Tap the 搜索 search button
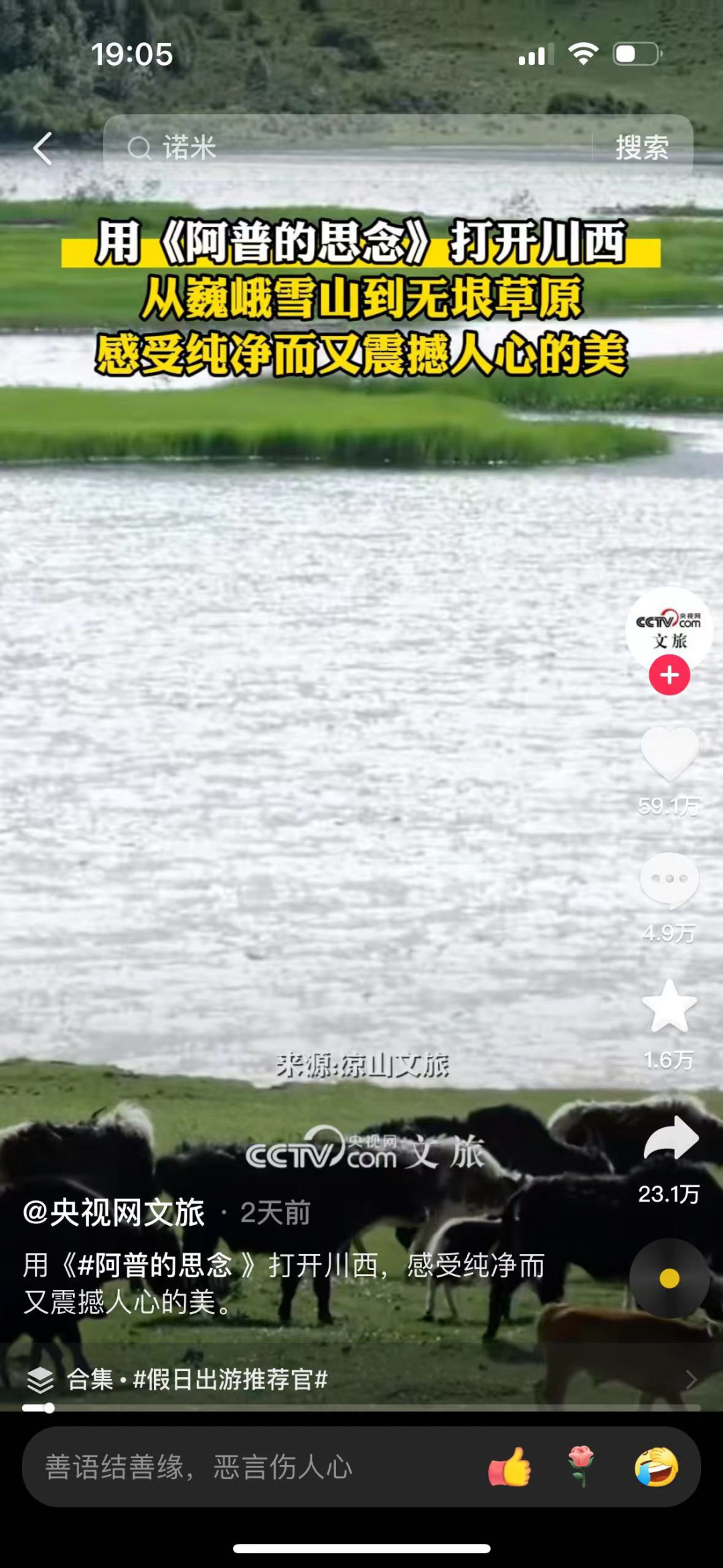 [641, 148]
